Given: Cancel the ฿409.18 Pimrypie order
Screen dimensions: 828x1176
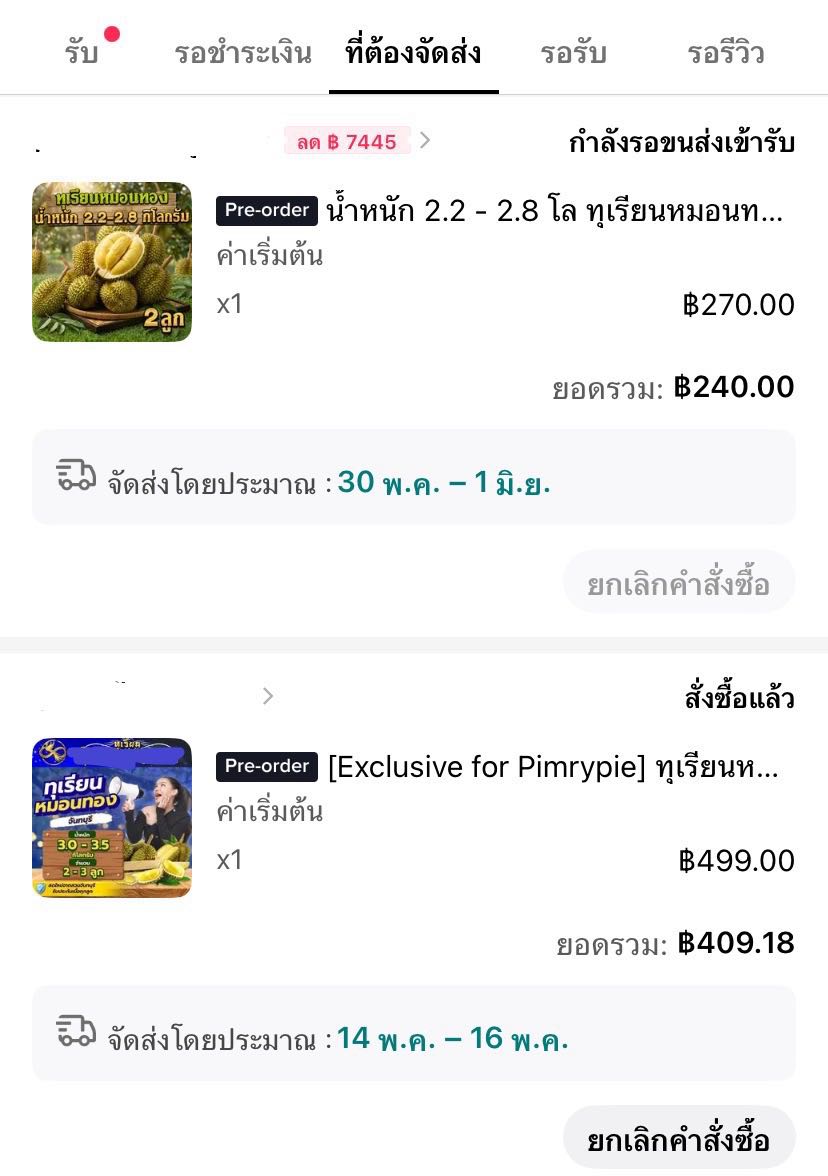Looking at the screenshot, I should (x=679, y=1140).
